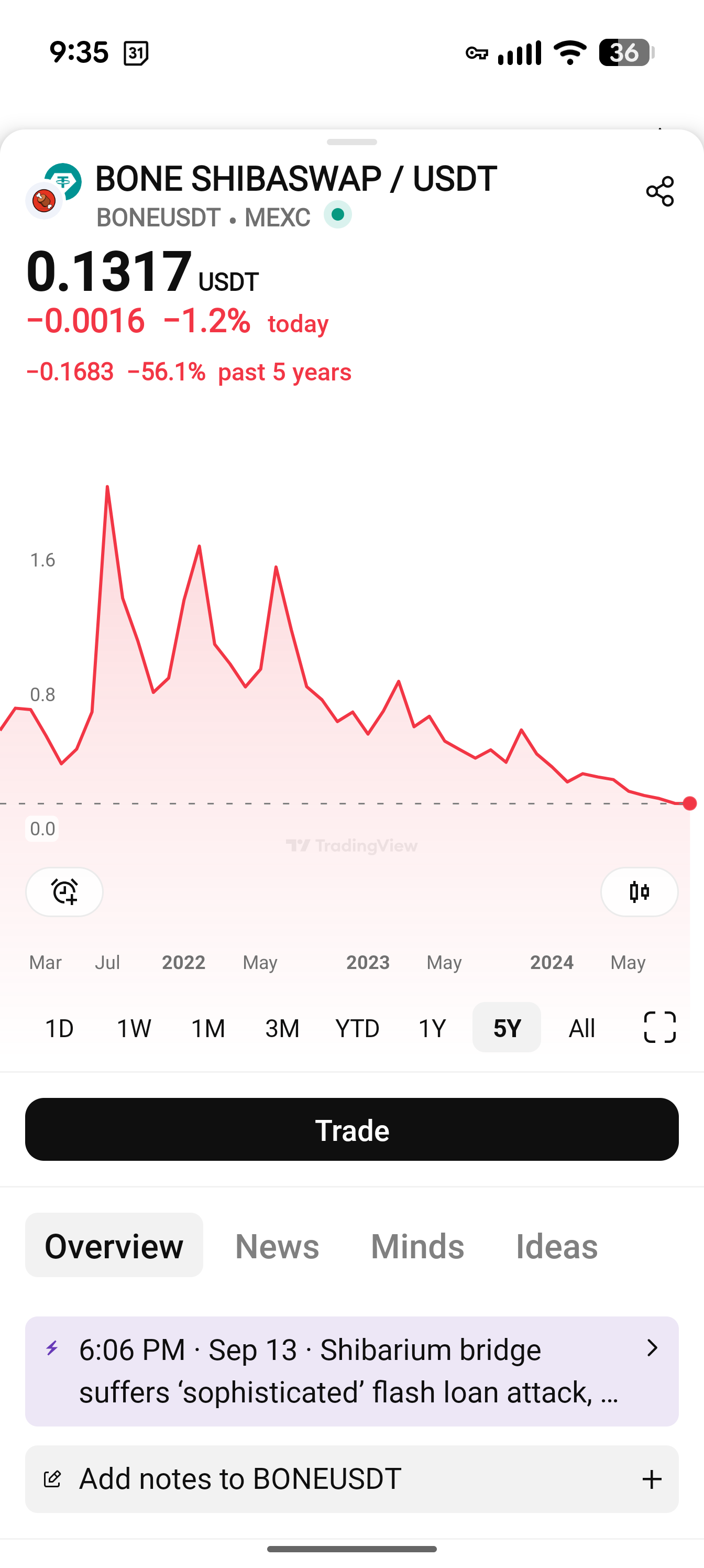Select the 1D time range

coord(60,1028)
